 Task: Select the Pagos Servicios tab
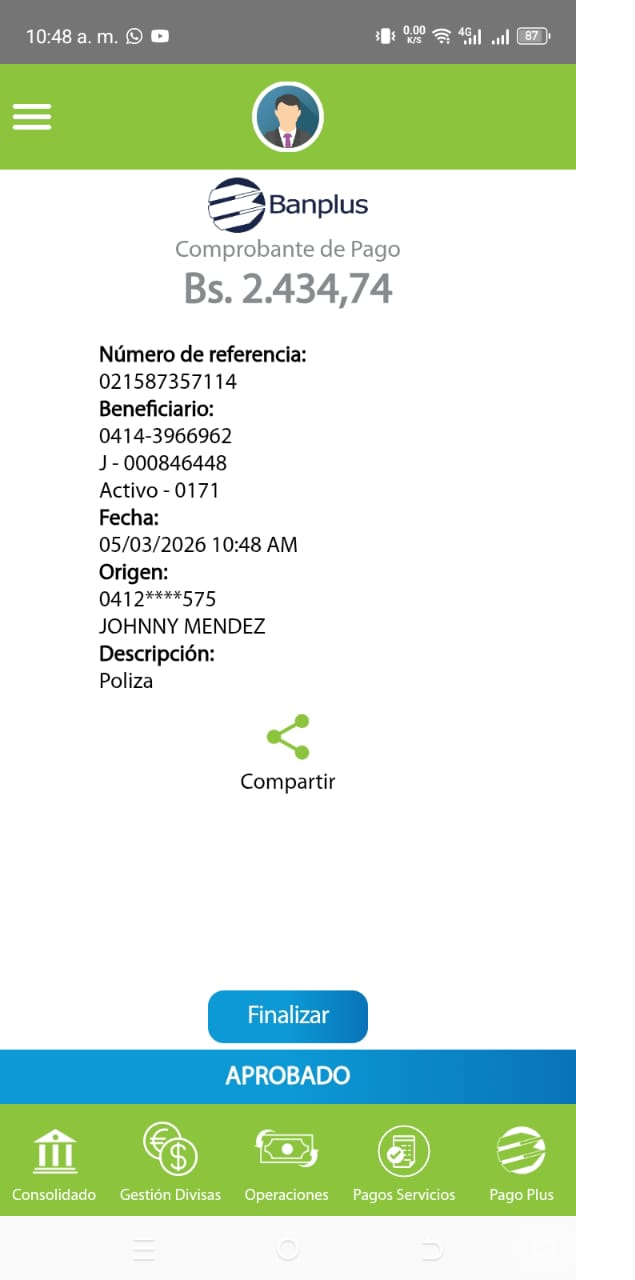[404, 1163]
